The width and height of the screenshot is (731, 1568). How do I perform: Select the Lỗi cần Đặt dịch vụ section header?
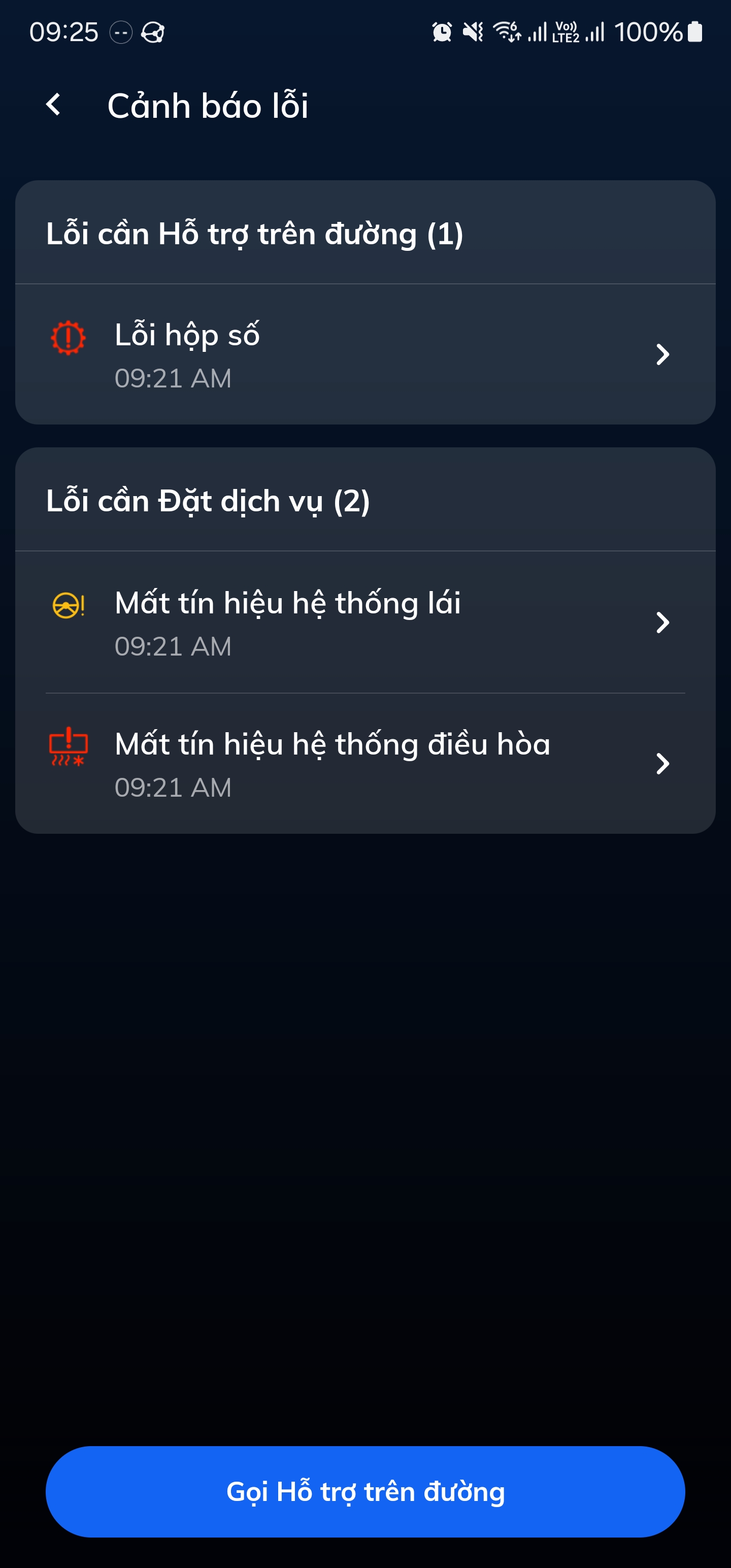pos(209,500)
